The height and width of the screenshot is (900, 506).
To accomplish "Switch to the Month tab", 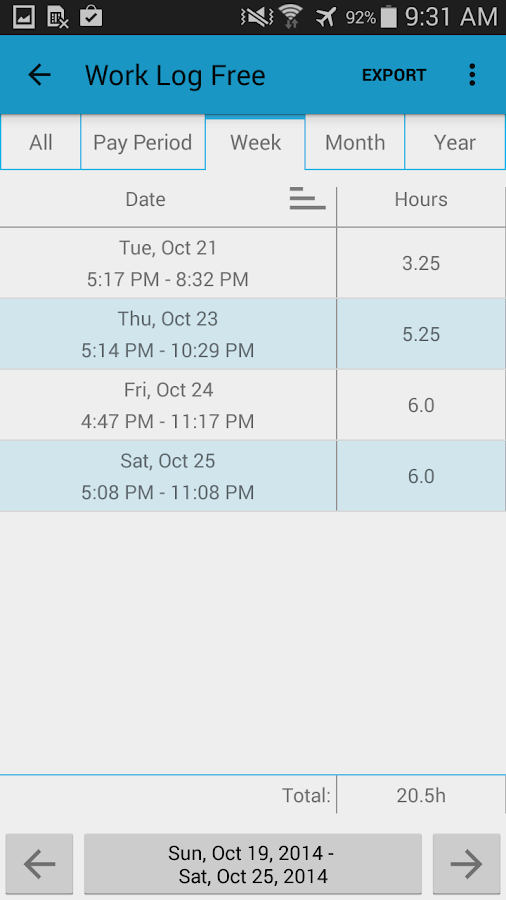I will pyautogui.click(x=355, y=142).
